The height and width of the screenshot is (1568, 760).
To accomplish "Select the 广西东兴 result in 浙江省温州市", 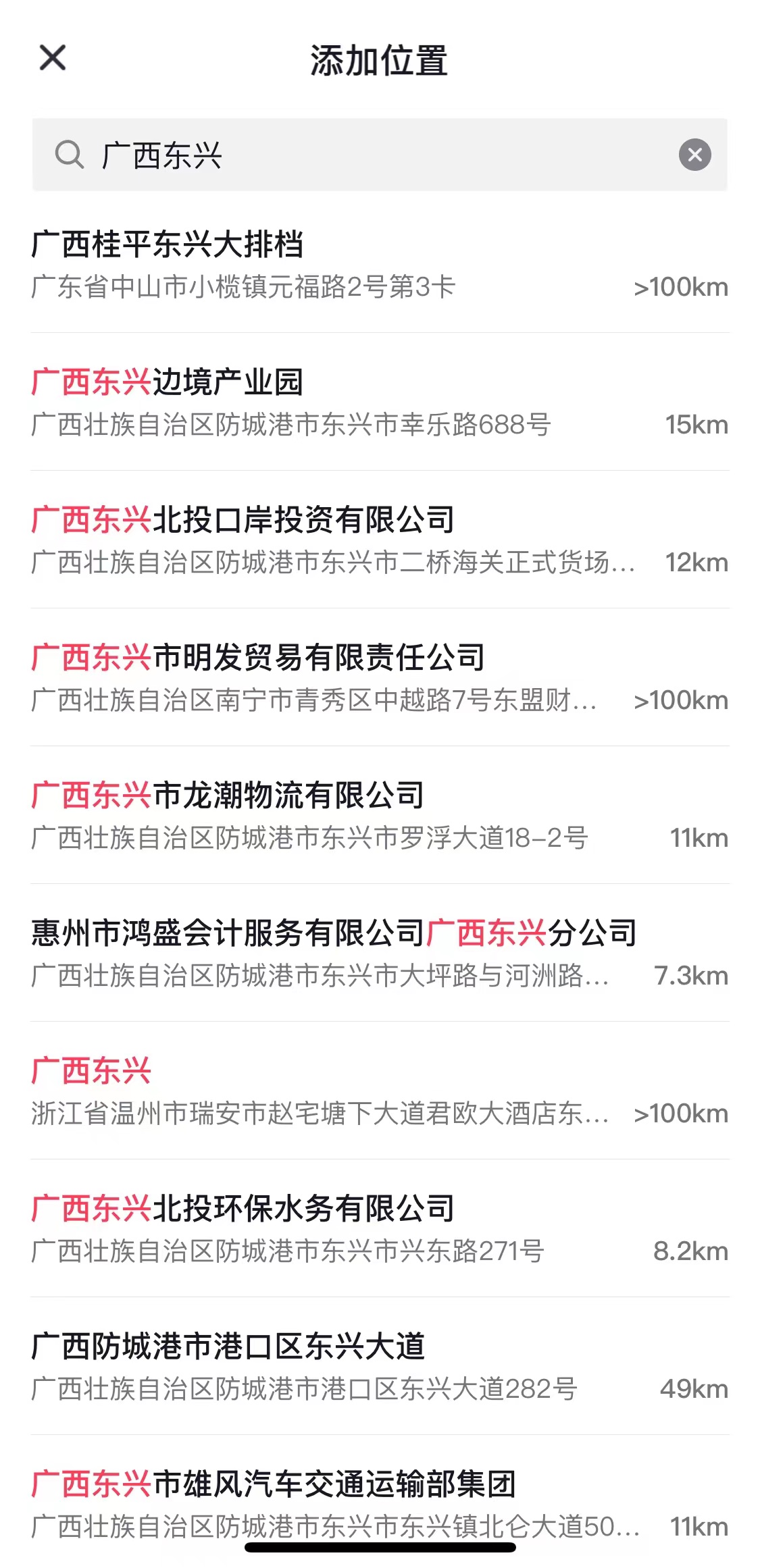I will tap(378, 1091).
